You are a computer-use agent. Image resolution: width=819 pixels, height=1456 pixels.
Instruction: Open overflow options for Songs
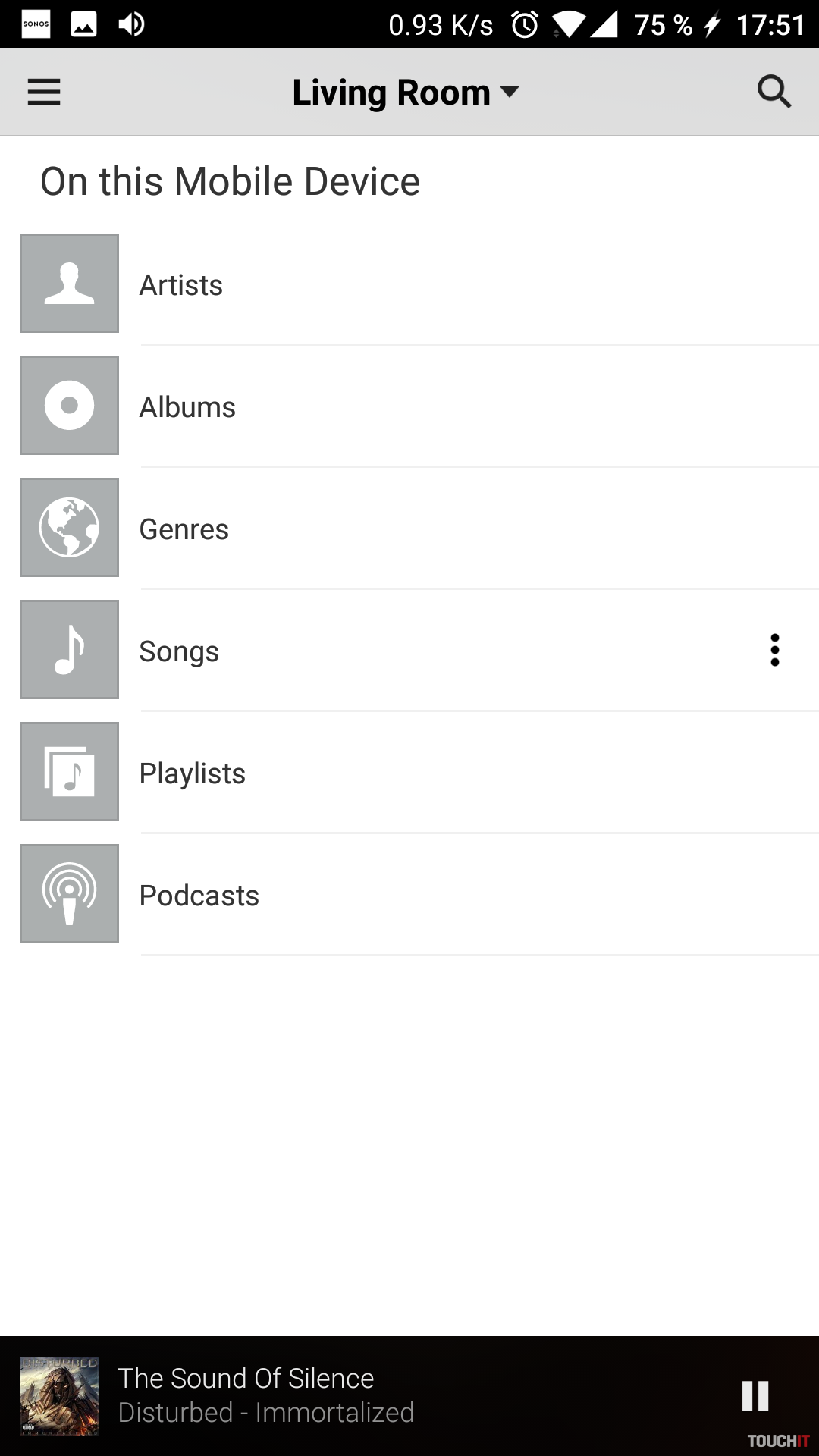pos(774,650)
